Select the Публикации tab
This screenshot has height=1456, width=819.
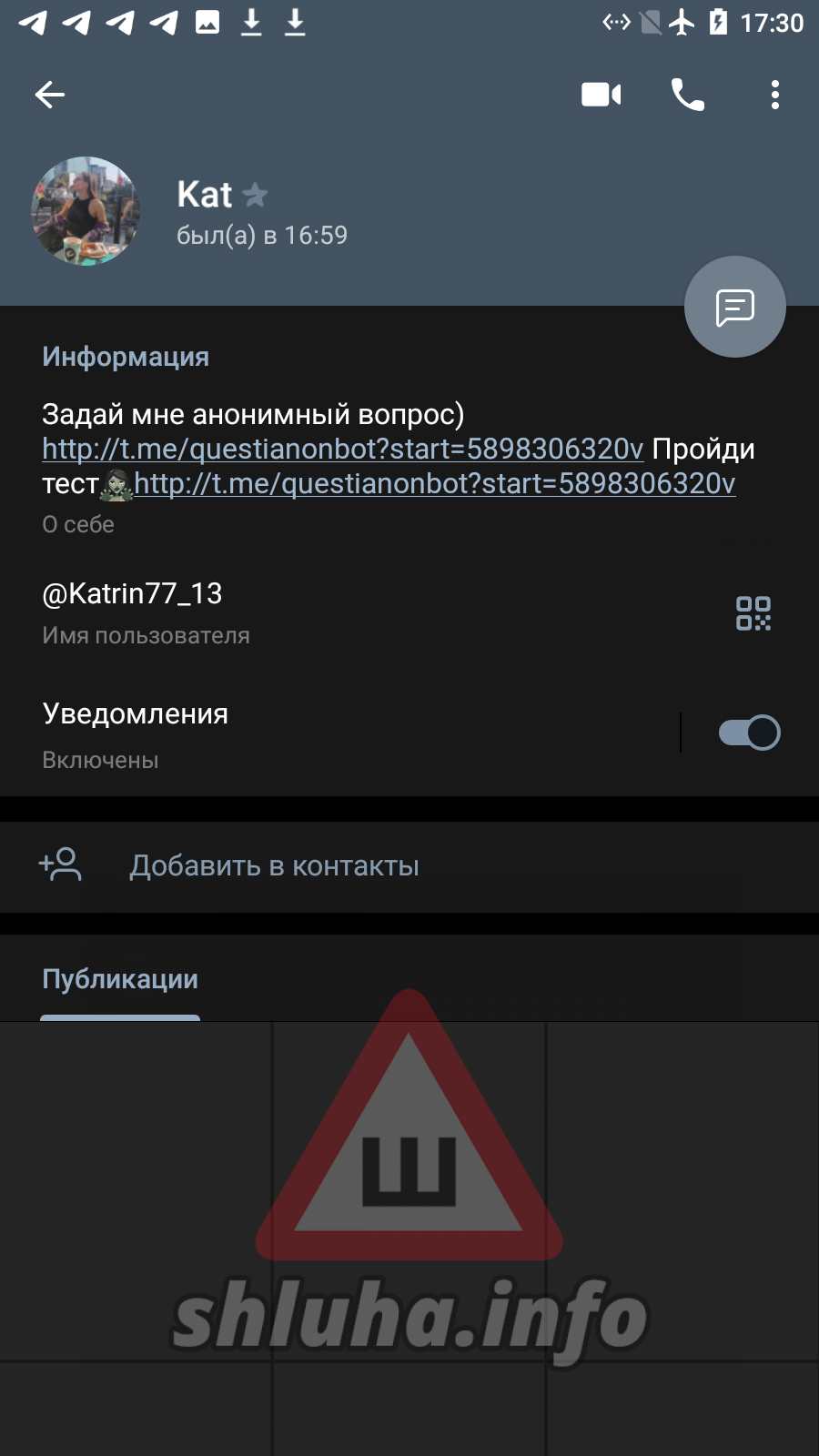pos(120,979)
